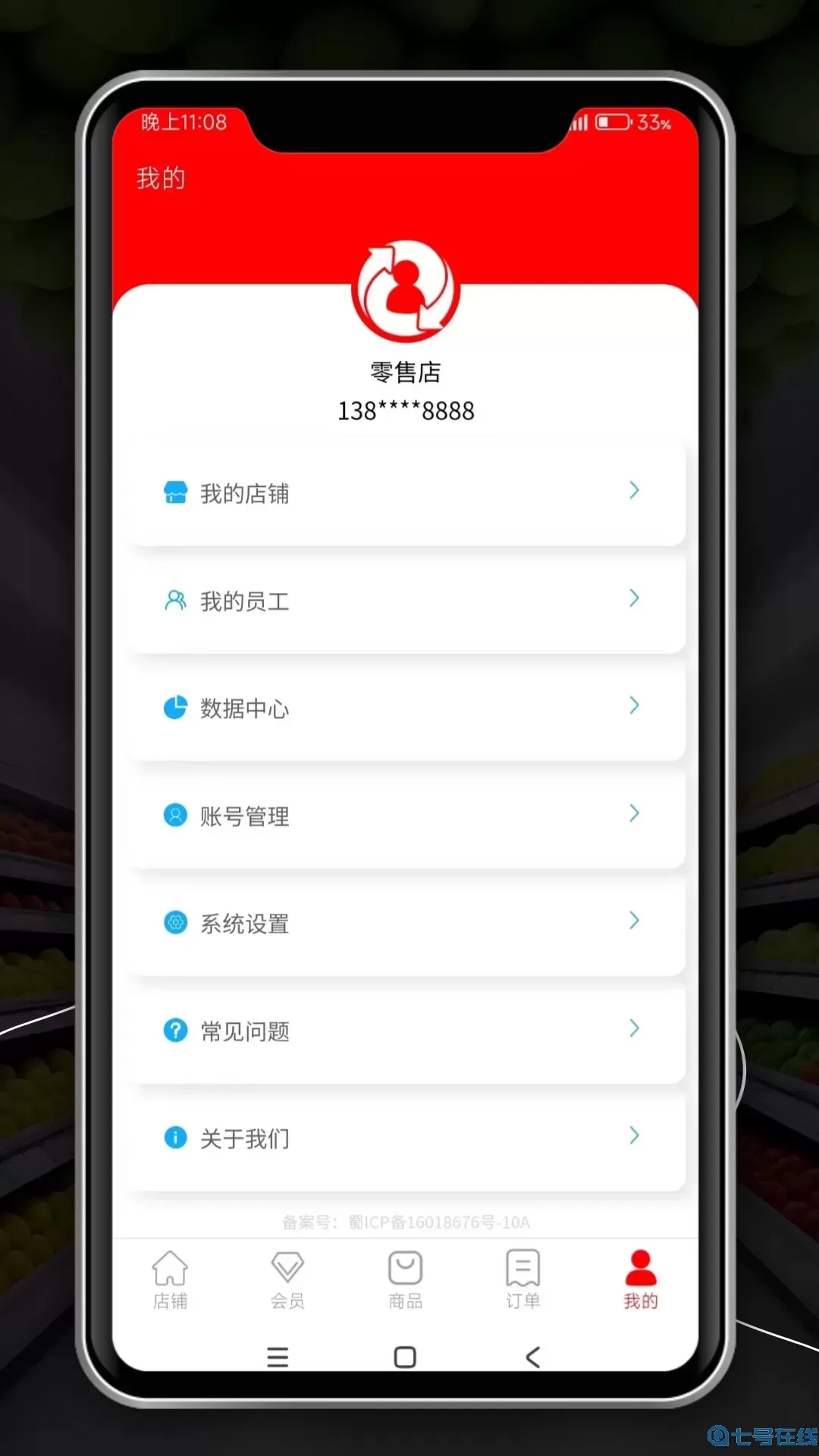Select the 系统设置 gear icon
The height and width of the screenshot is (1456, 819).
pos(176,922)
